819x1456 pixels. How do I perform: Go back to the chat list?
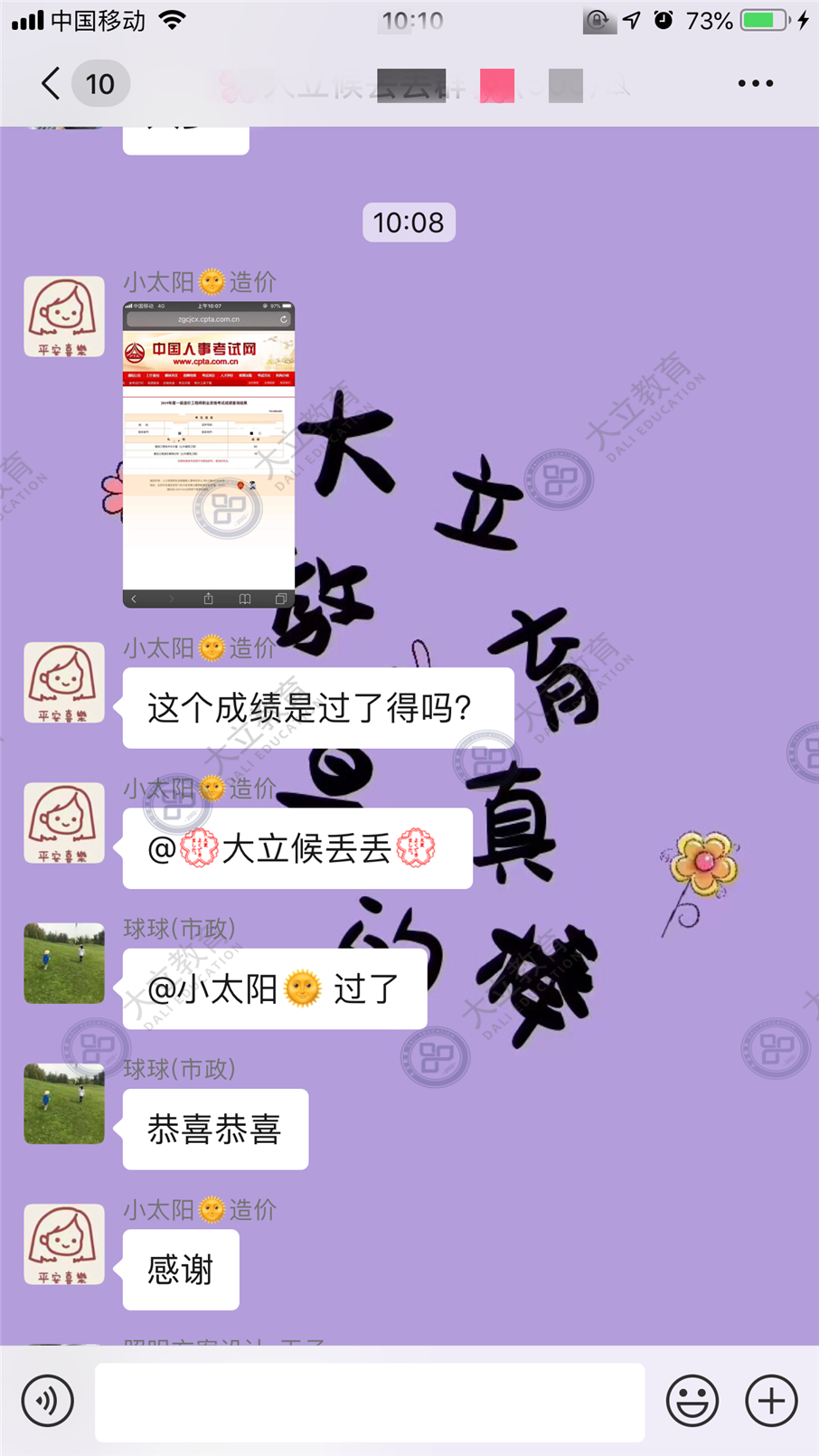[52, 83]
